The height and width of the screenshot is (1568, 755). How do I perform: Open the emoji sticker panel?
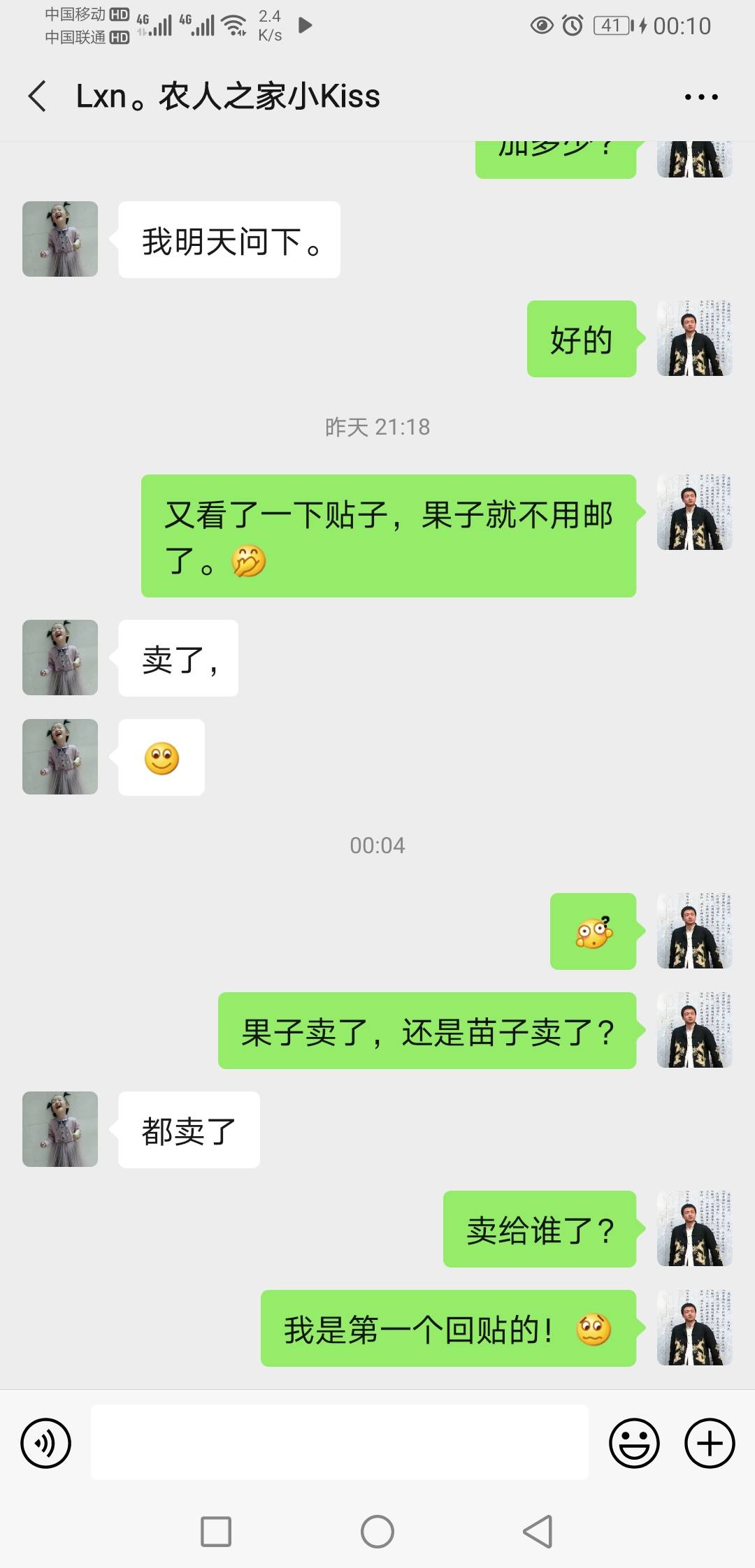(634, 1443)
